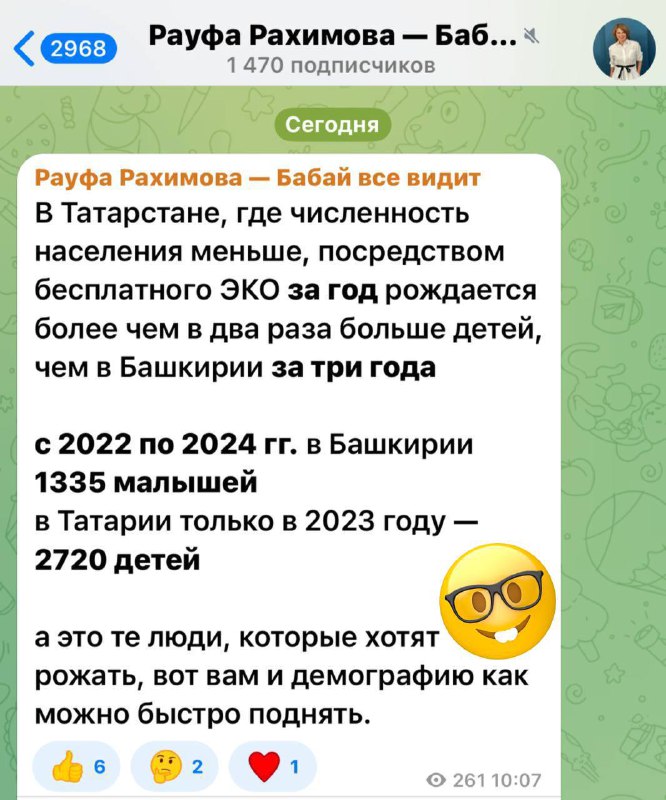Add a thumbs-up reaction to the post
Image resolution: width=666 pixels, height=800 pixels.
pos(79,768)
